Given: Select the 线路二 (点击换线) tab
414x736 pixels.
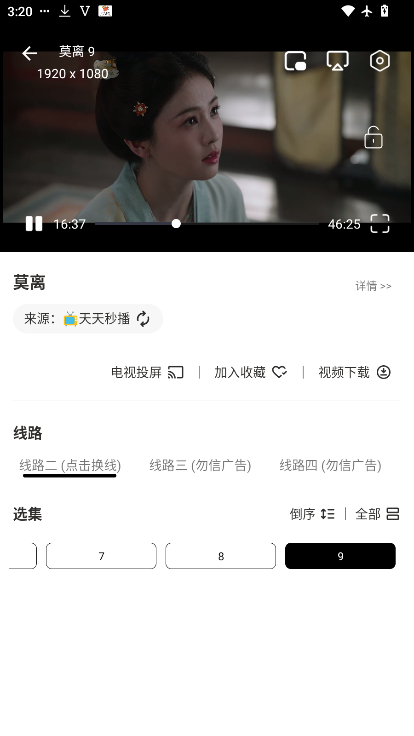Looking at the screenshot, I should pos(70,466).
